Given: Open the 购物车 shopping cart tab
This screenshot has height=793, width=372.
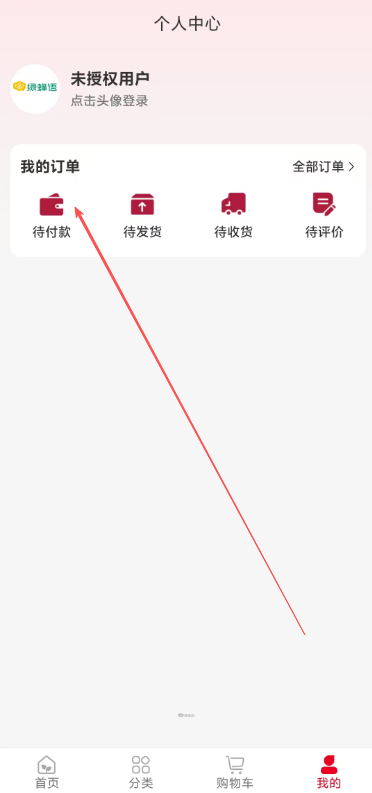Looking at the screenshot, I should click(x=235, y=772).
